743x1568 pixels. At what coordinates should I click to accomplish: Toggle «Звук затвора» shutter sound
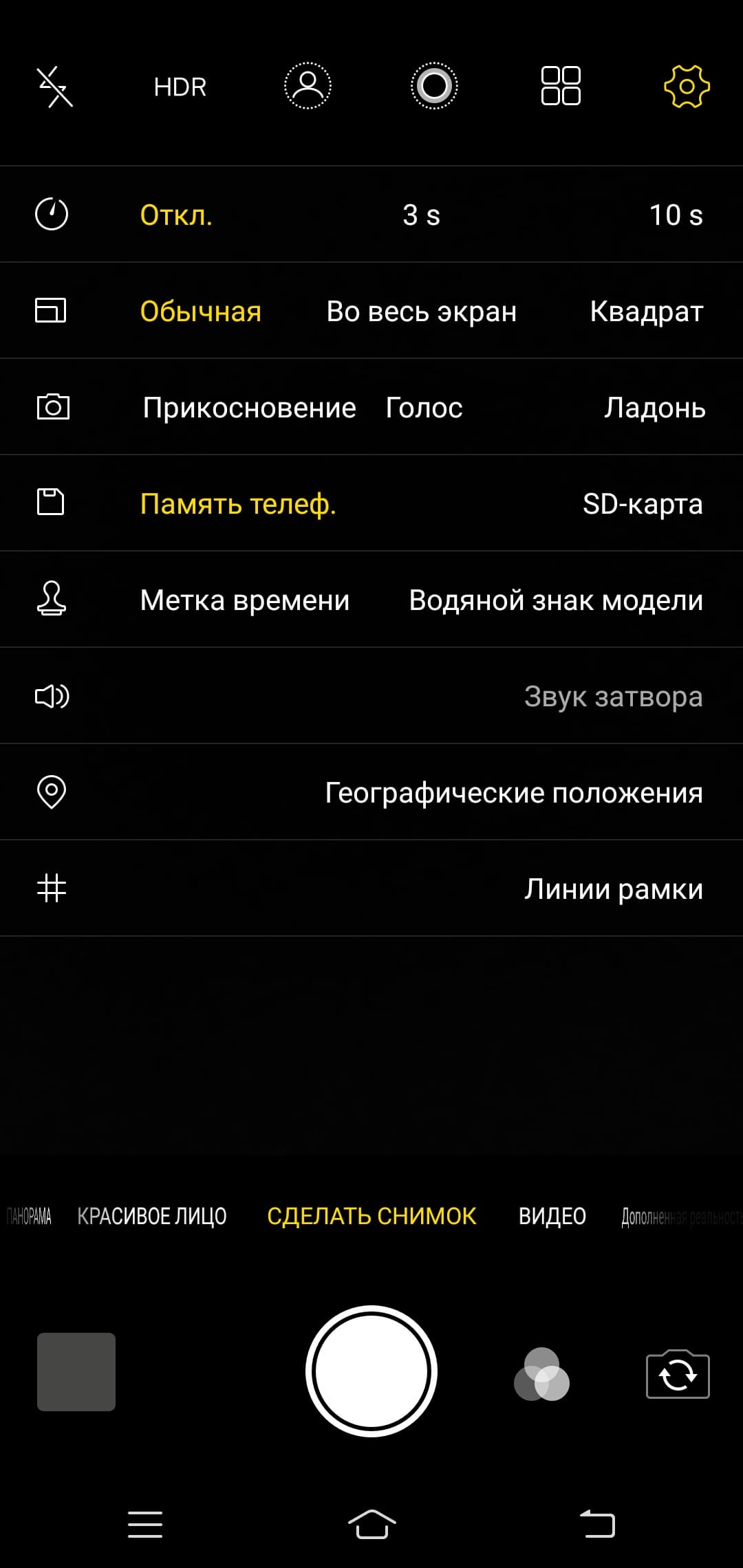[613, 697]
